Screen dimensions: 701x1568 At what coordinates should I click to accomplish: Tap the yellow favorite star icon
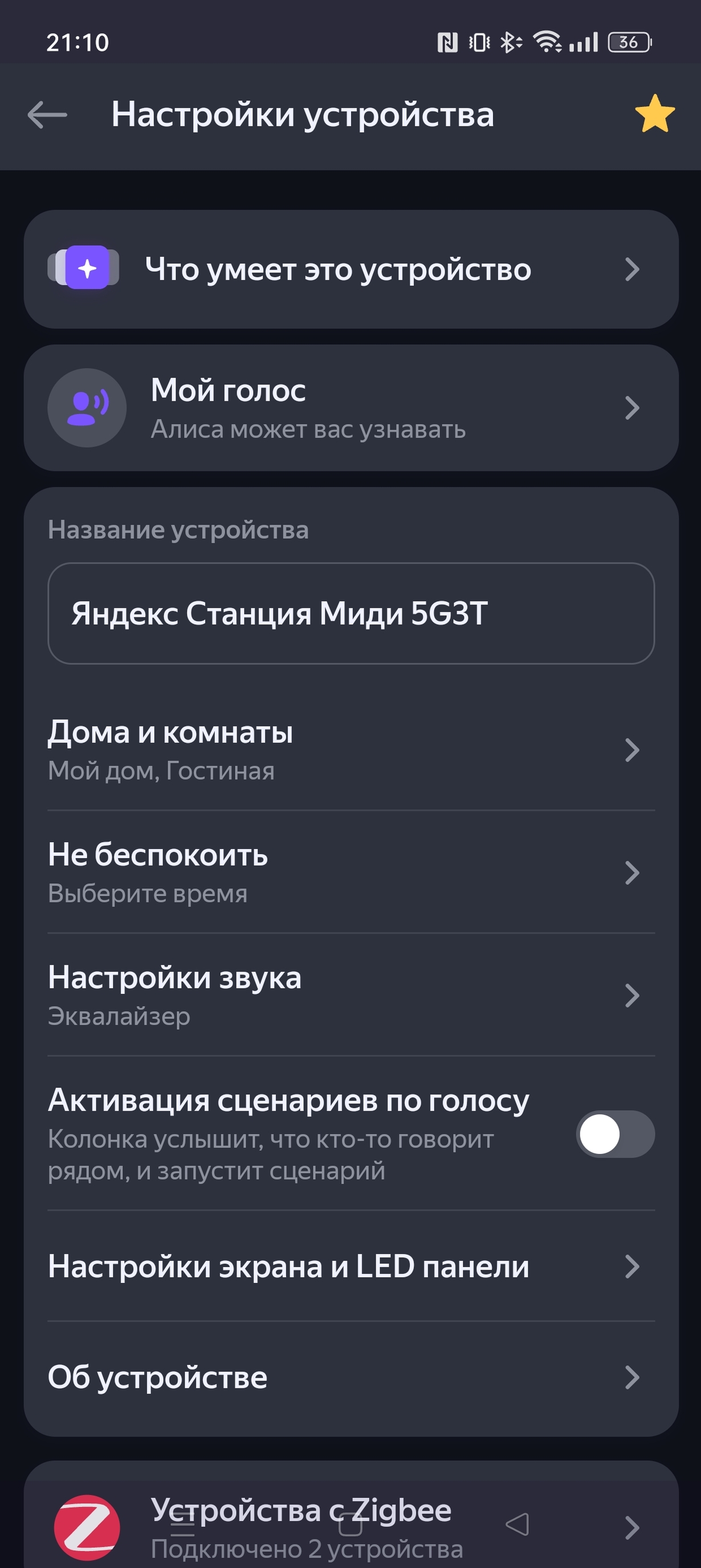click(655, 115)
